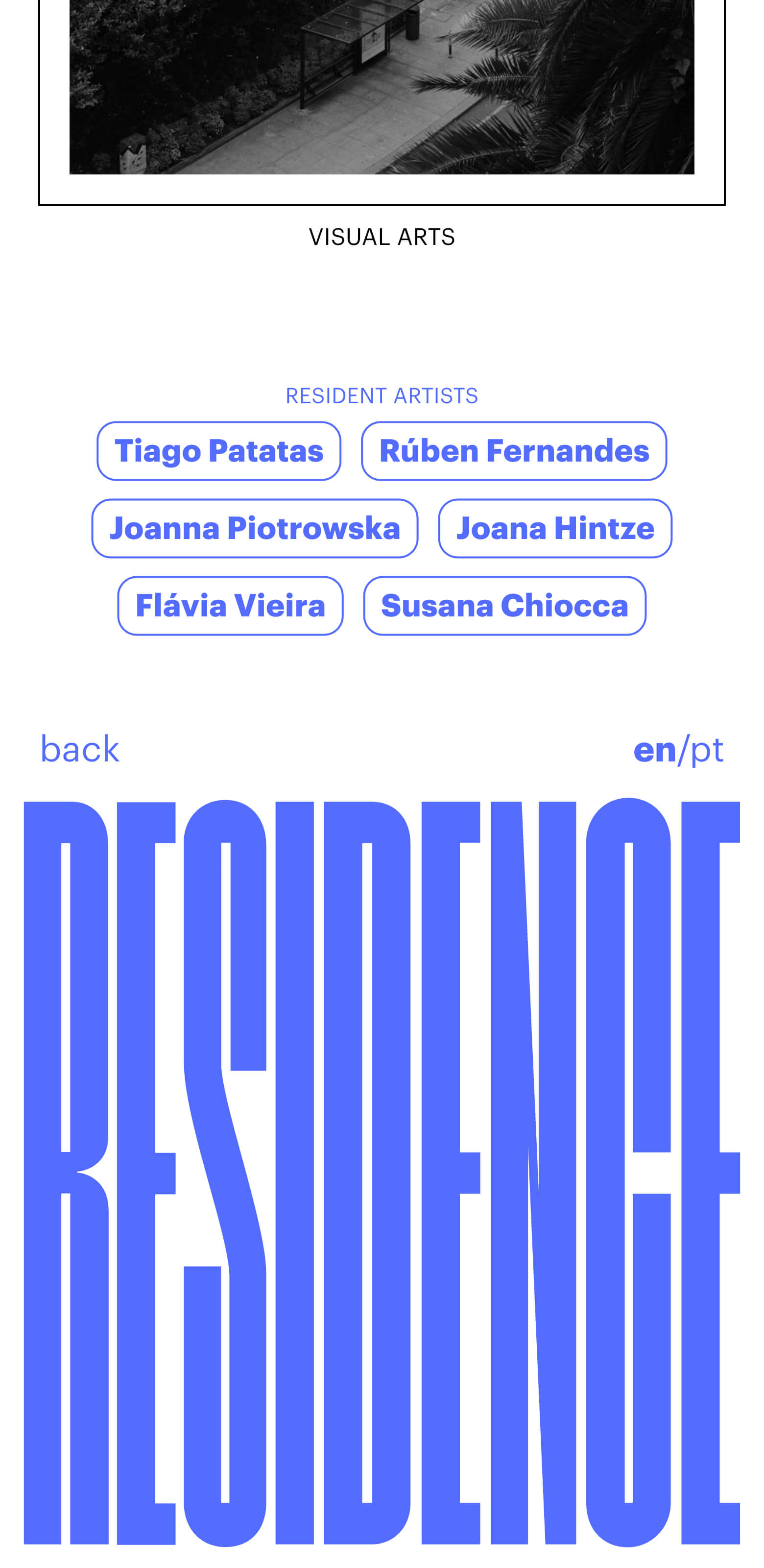Open Susana Chiocca's artist page

[x=505, y=606]
